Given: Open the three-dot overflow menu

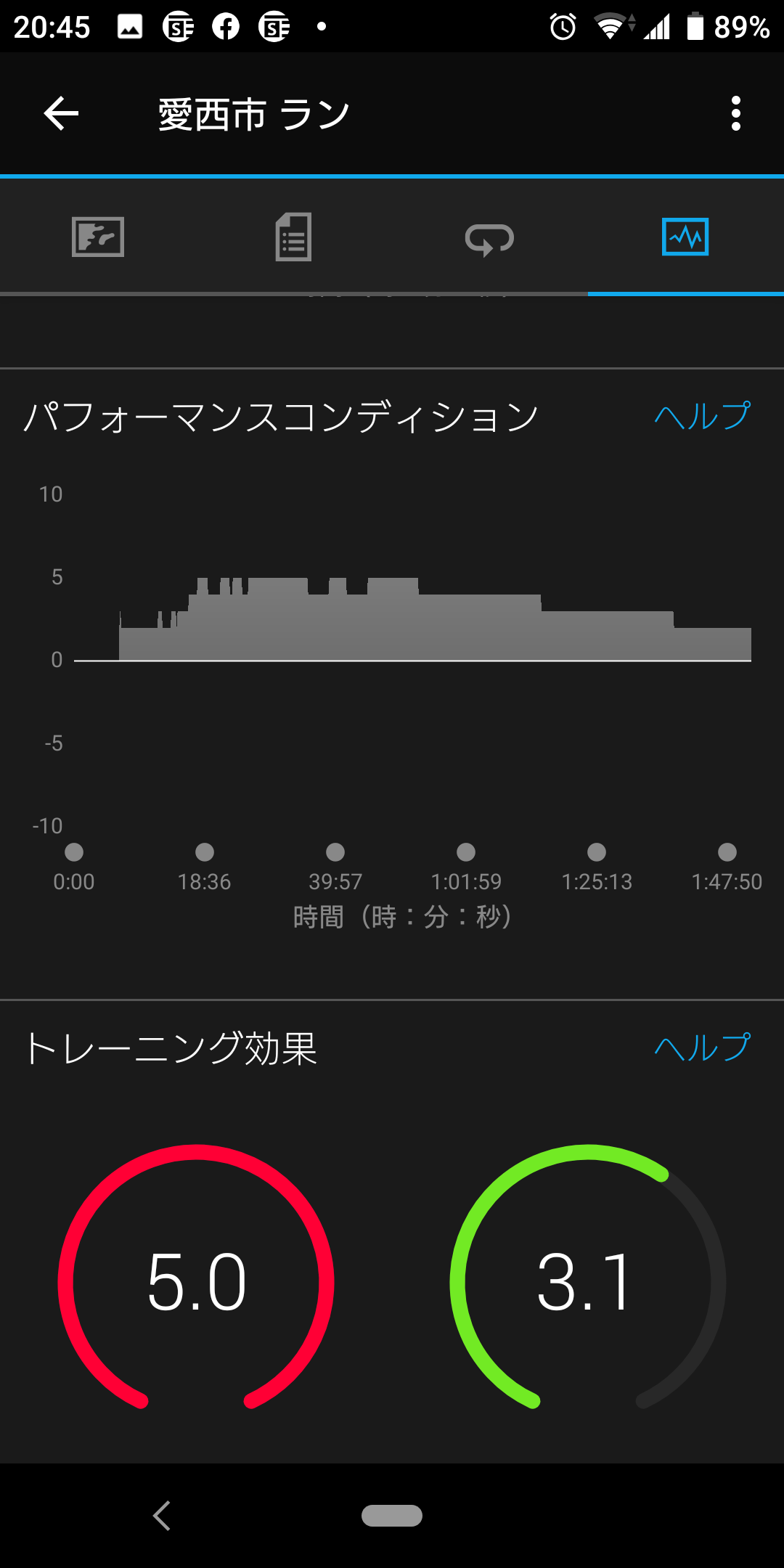Looking at the screenshot, I should (x=736, y=113).
